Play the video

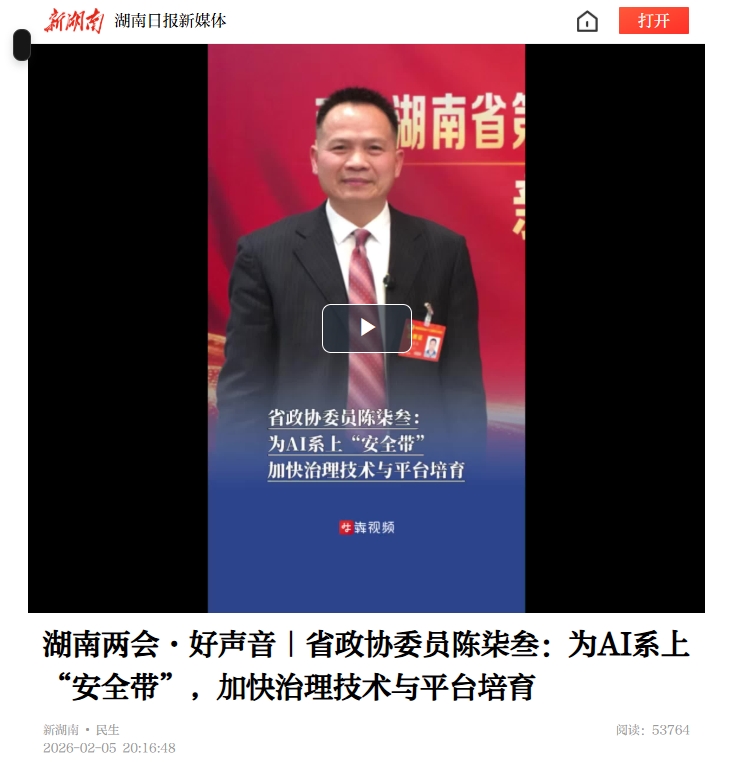(x=366, y=328)
